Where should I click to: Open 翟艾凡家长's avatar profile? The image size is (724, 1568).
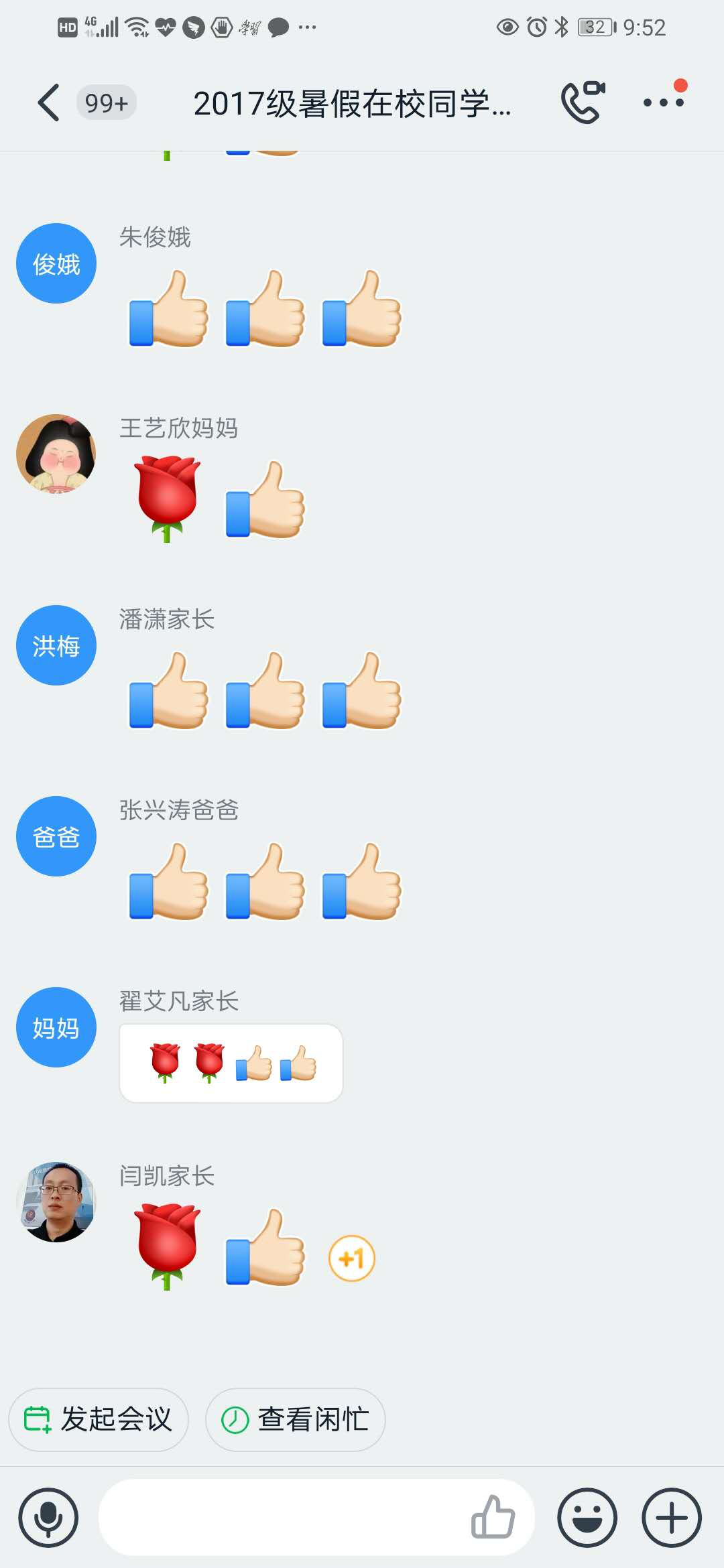click(x=56, y=1027)
